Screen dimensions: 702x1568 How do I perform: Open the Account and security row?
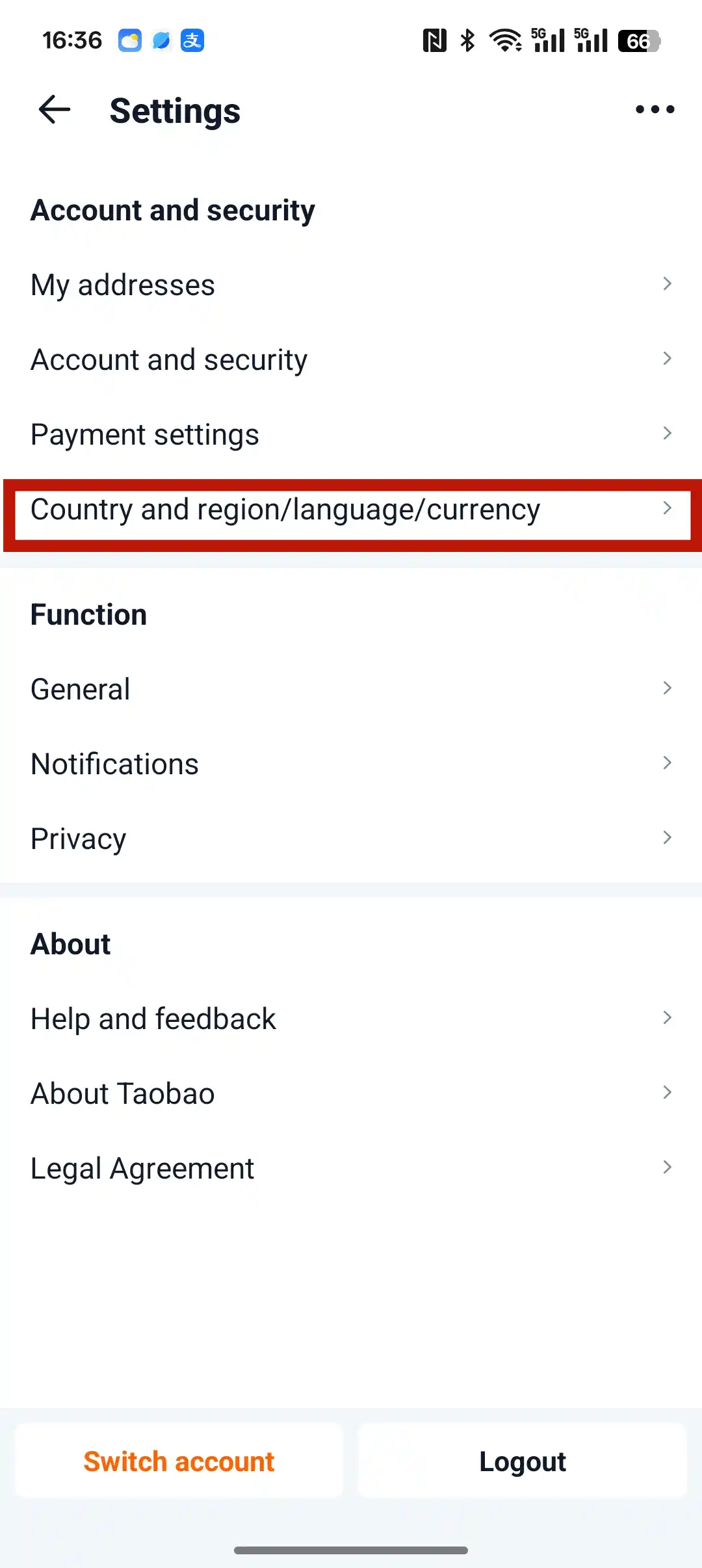pos(351,359)
